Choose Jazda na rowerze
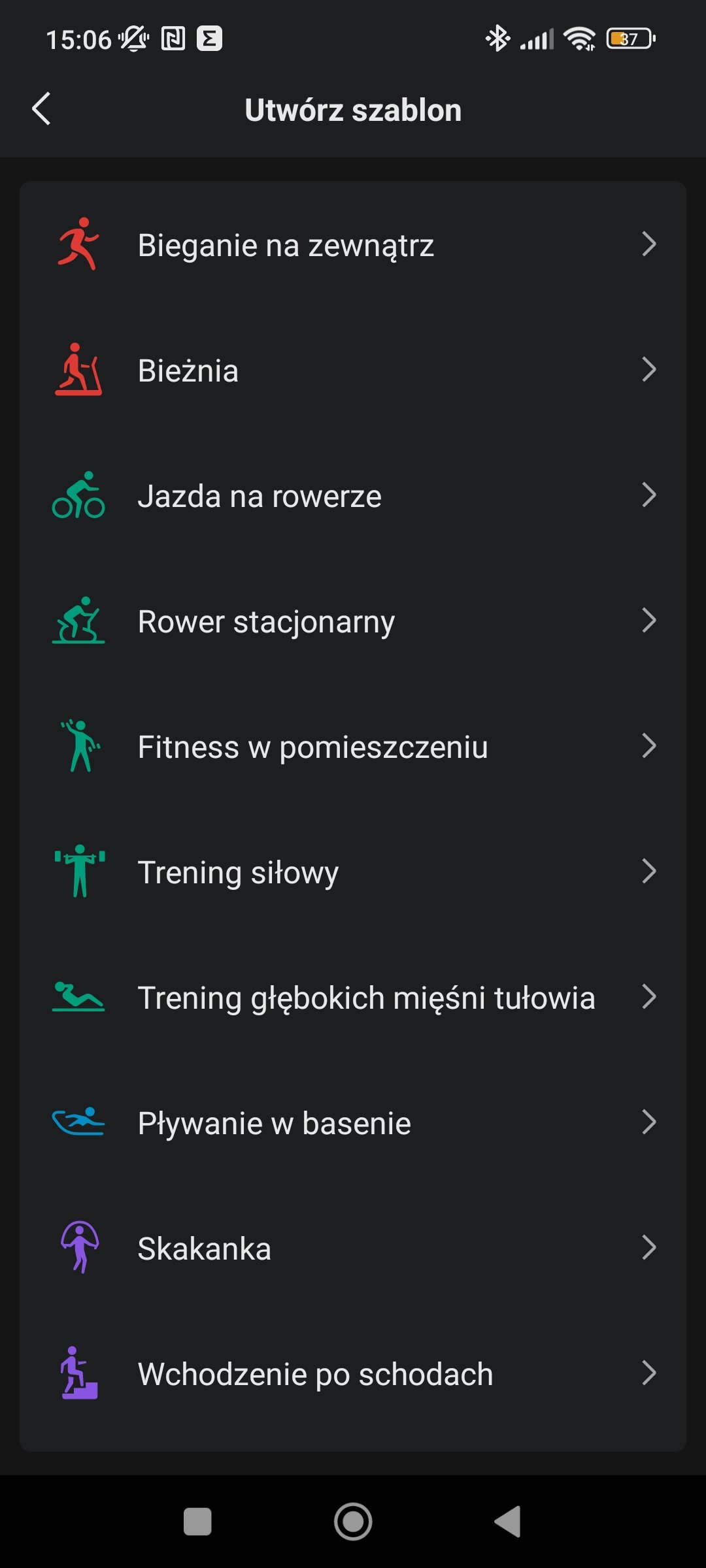Screen dimensions: 706x1568 pyautogui.click(x=353, y=496)
